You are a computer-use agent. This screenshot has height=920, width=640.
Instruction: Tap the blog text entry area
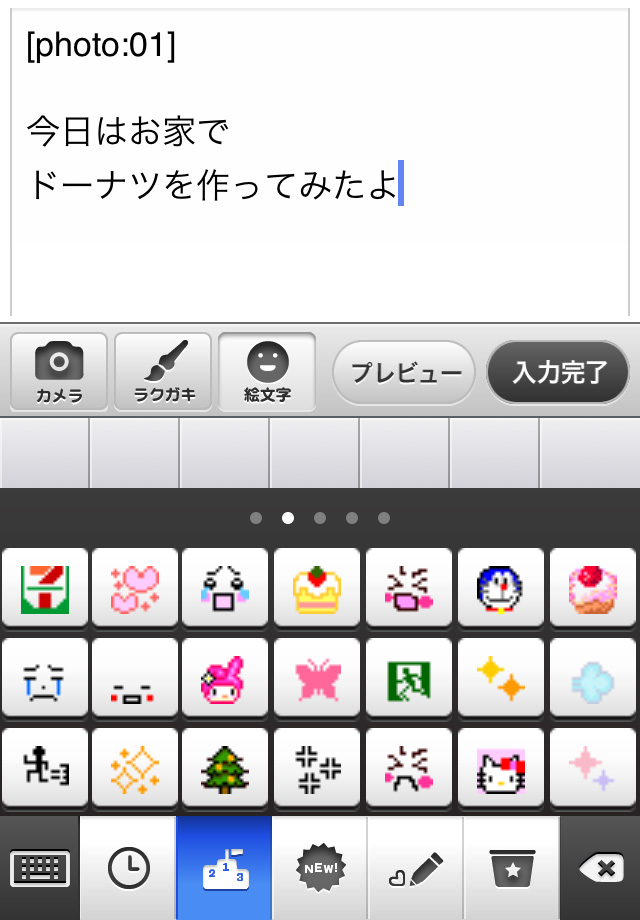pyautogui.click(x=320, y=160)
